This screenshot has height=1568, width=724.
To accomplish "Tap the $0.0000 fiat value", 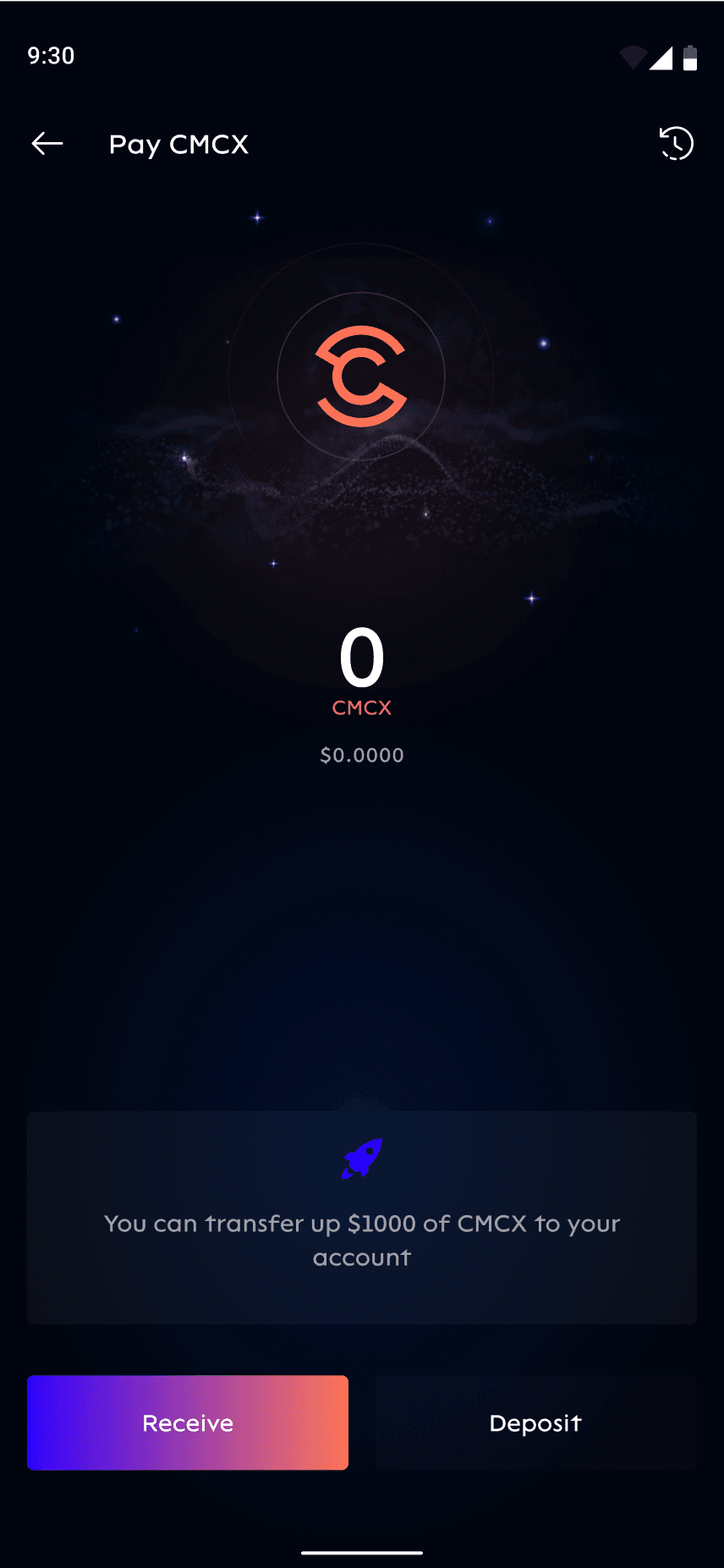I will [361, 755].
